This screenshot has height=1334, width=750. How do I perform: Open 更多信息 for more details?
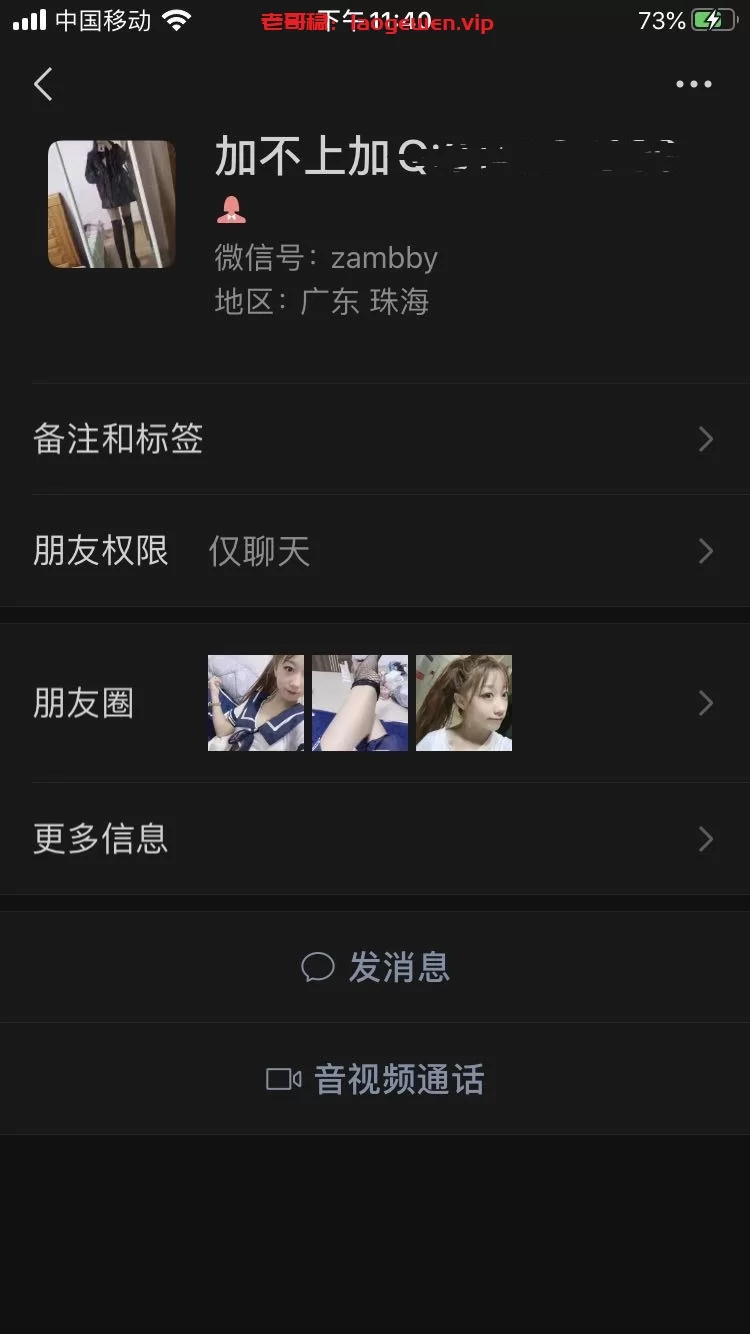(x=375, y=838)
